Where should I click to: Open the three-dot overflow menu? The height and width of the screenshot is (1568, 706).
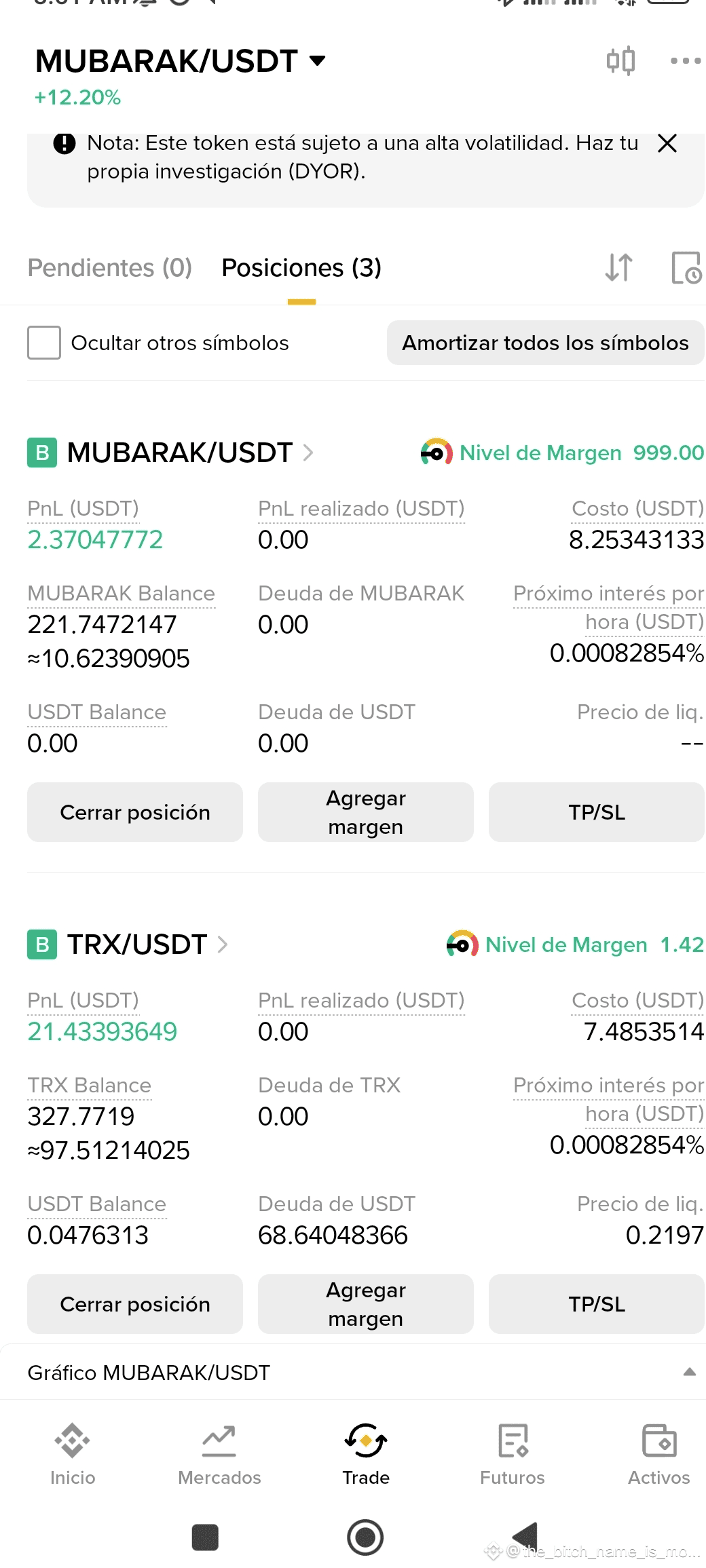[x=685, y=61]
